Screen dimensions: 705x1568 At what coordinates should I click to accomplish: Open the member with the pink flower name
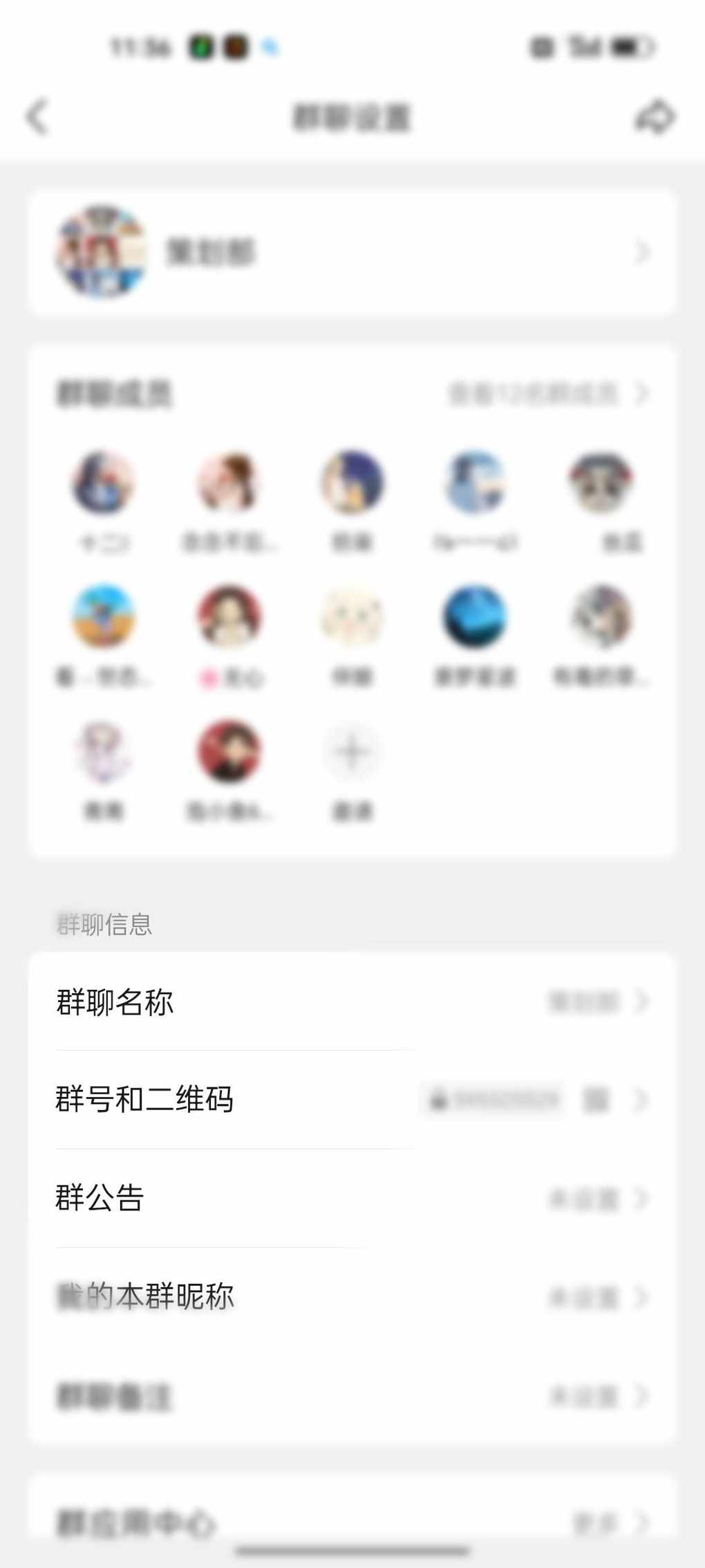pyautogui.click(x=229, y=618)
